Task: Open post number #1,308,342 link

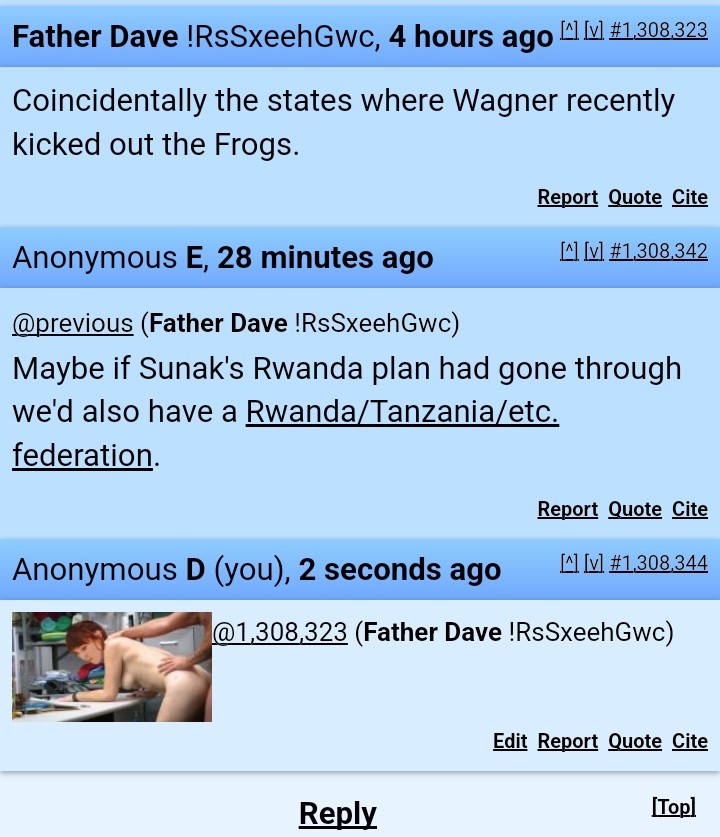Action: (x=658, y=251)
